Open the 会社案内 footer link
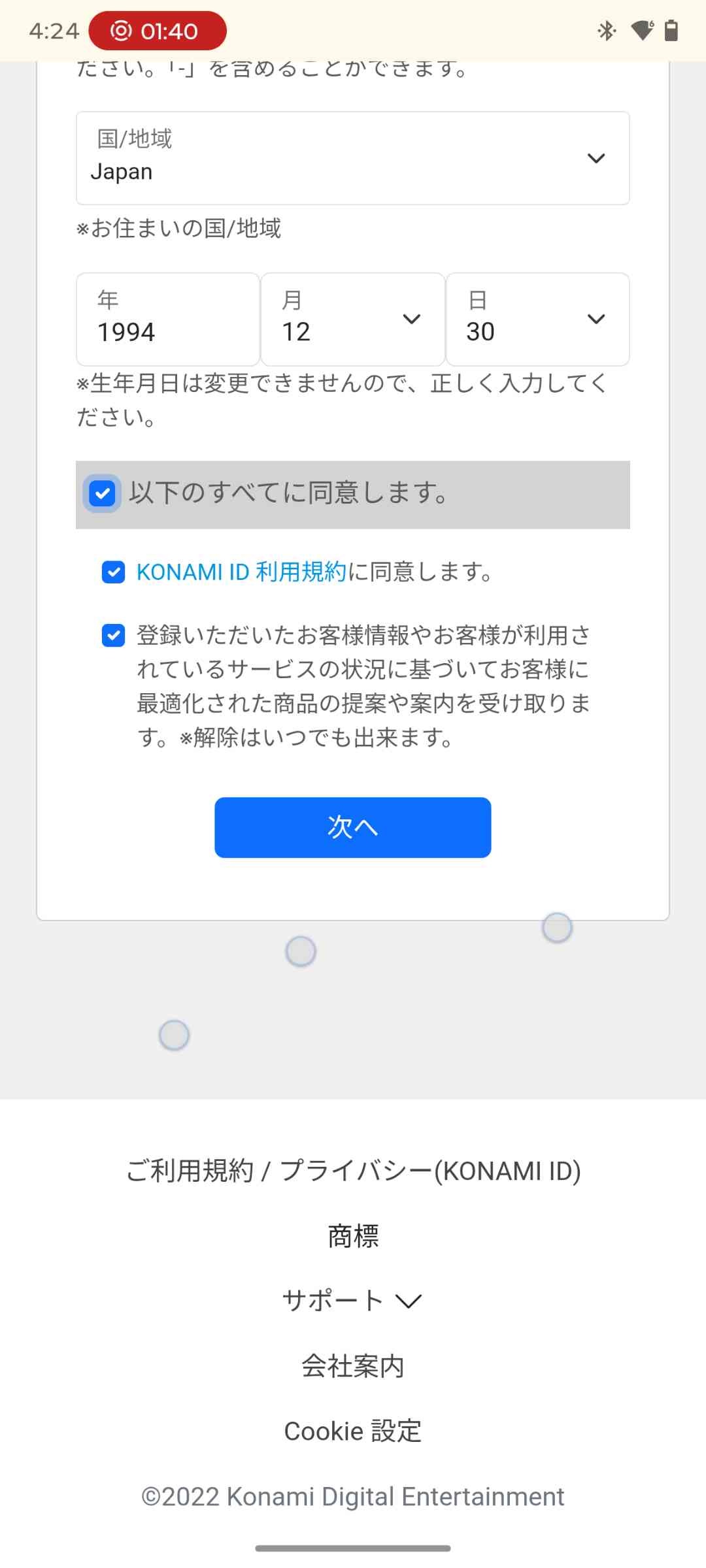 pyautogui.click(x=353, y=1366)
